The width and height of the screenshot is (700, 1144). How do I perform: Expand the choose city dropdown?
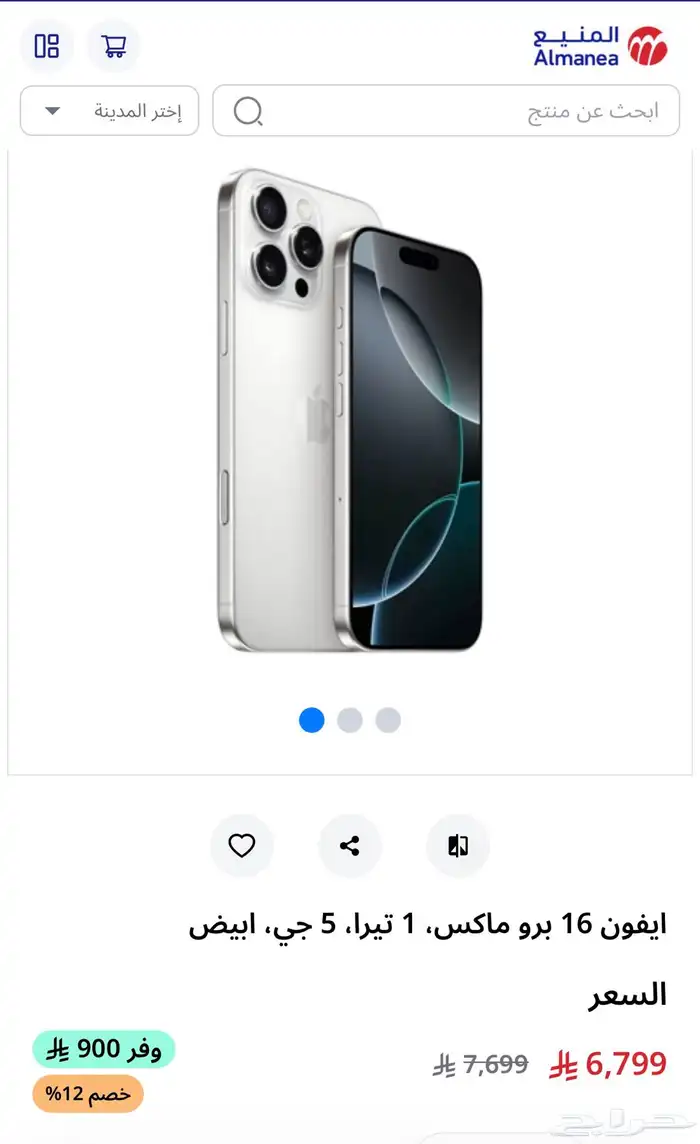click(x=109, y=111)
